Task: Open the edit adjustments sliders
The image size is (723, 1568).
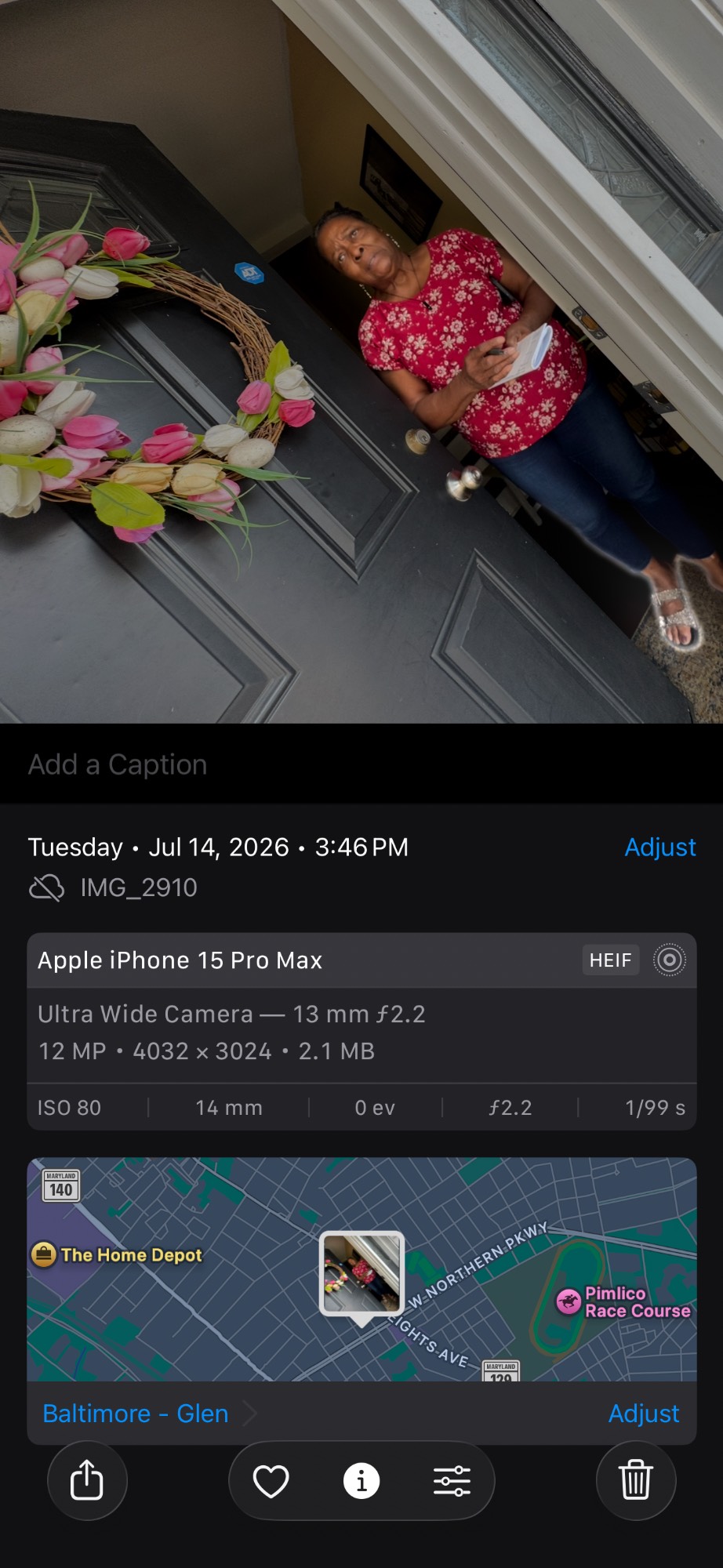Action: click(452, 1481)
